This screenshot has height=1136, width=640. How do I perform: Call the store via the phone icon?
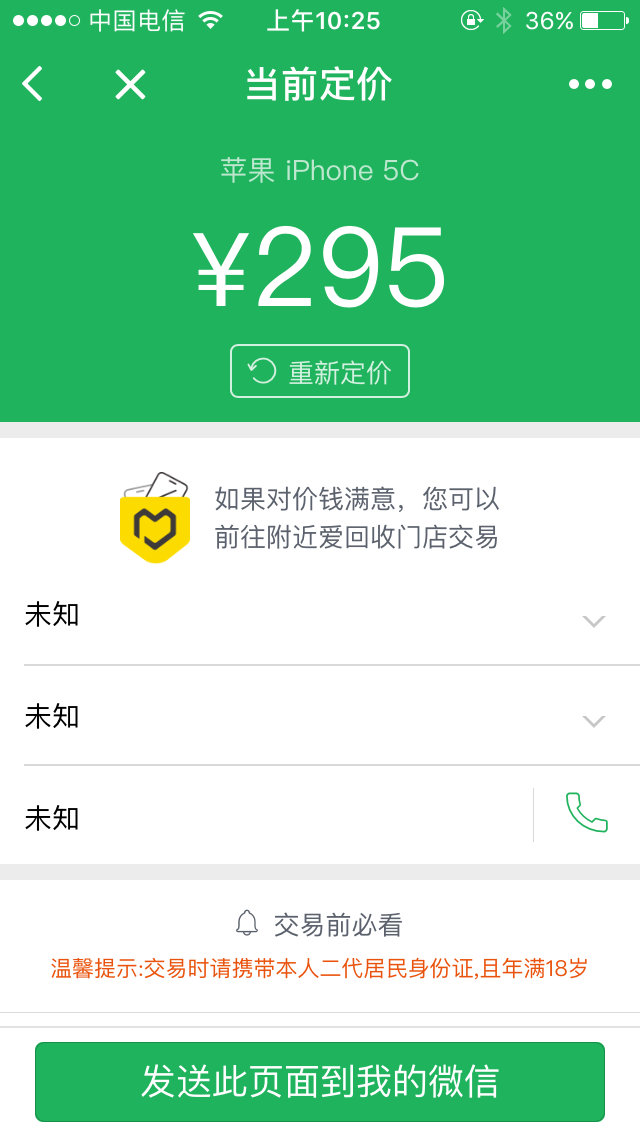point(586,813)
